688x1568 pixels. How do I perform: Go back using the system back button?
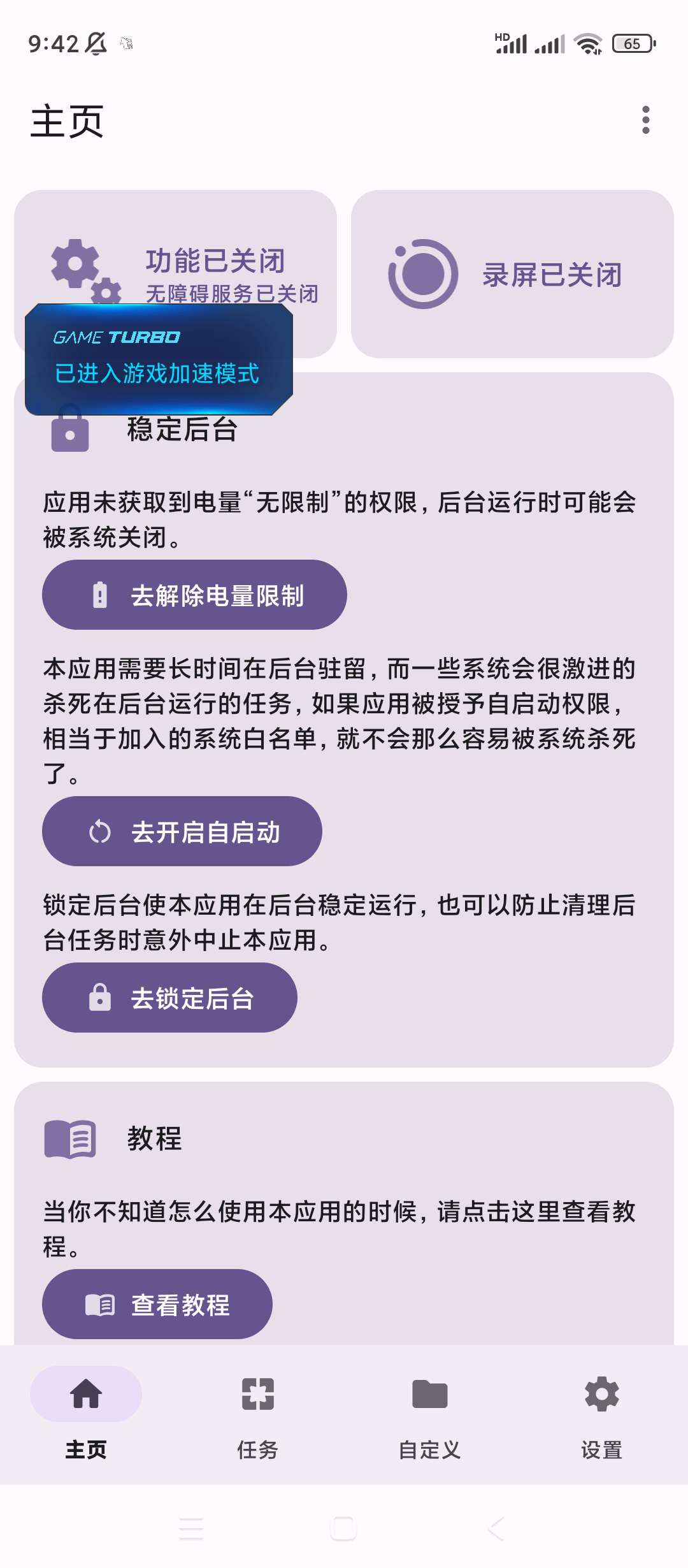click(x=496, y=1528)
